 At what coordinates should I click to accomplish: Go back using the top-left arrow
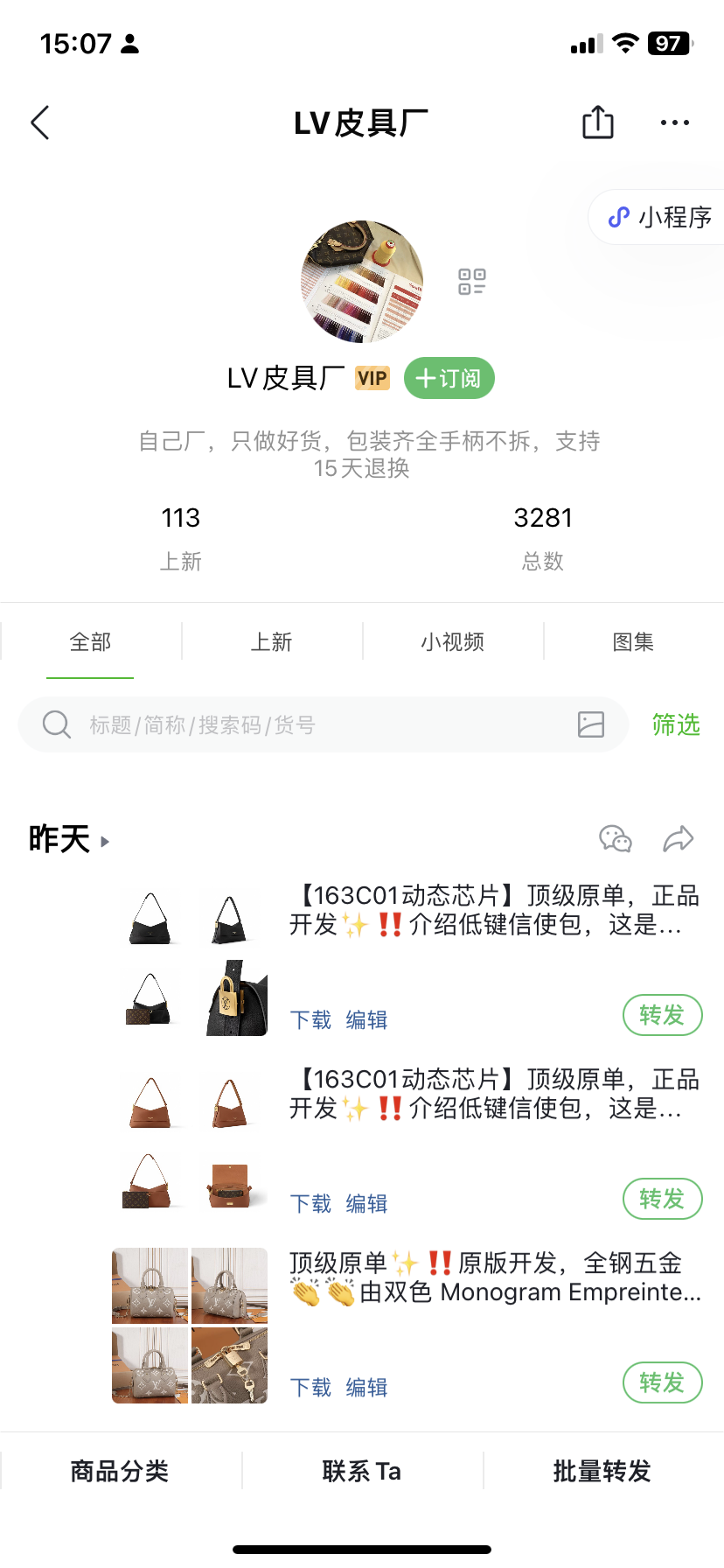coord(40,122)
